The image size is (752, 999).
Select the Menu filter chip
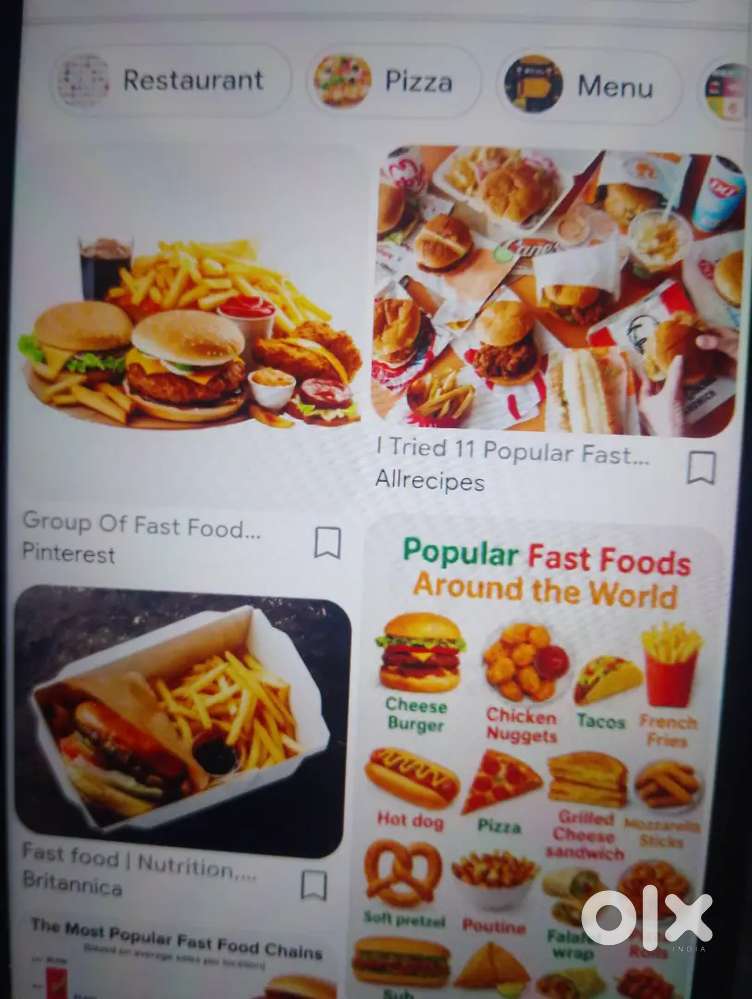coord(588,85)
